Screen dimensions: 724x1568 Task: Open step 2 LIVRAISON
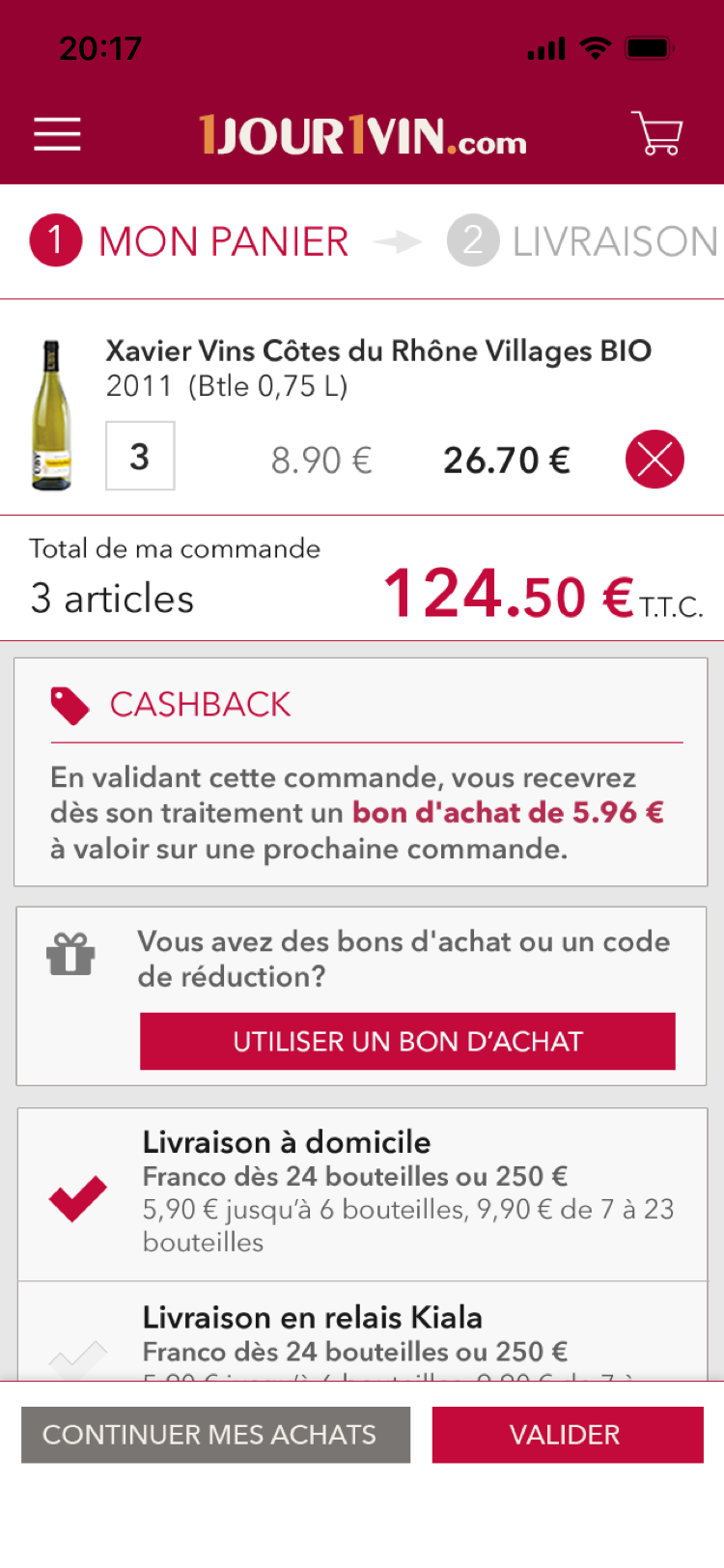579,241
